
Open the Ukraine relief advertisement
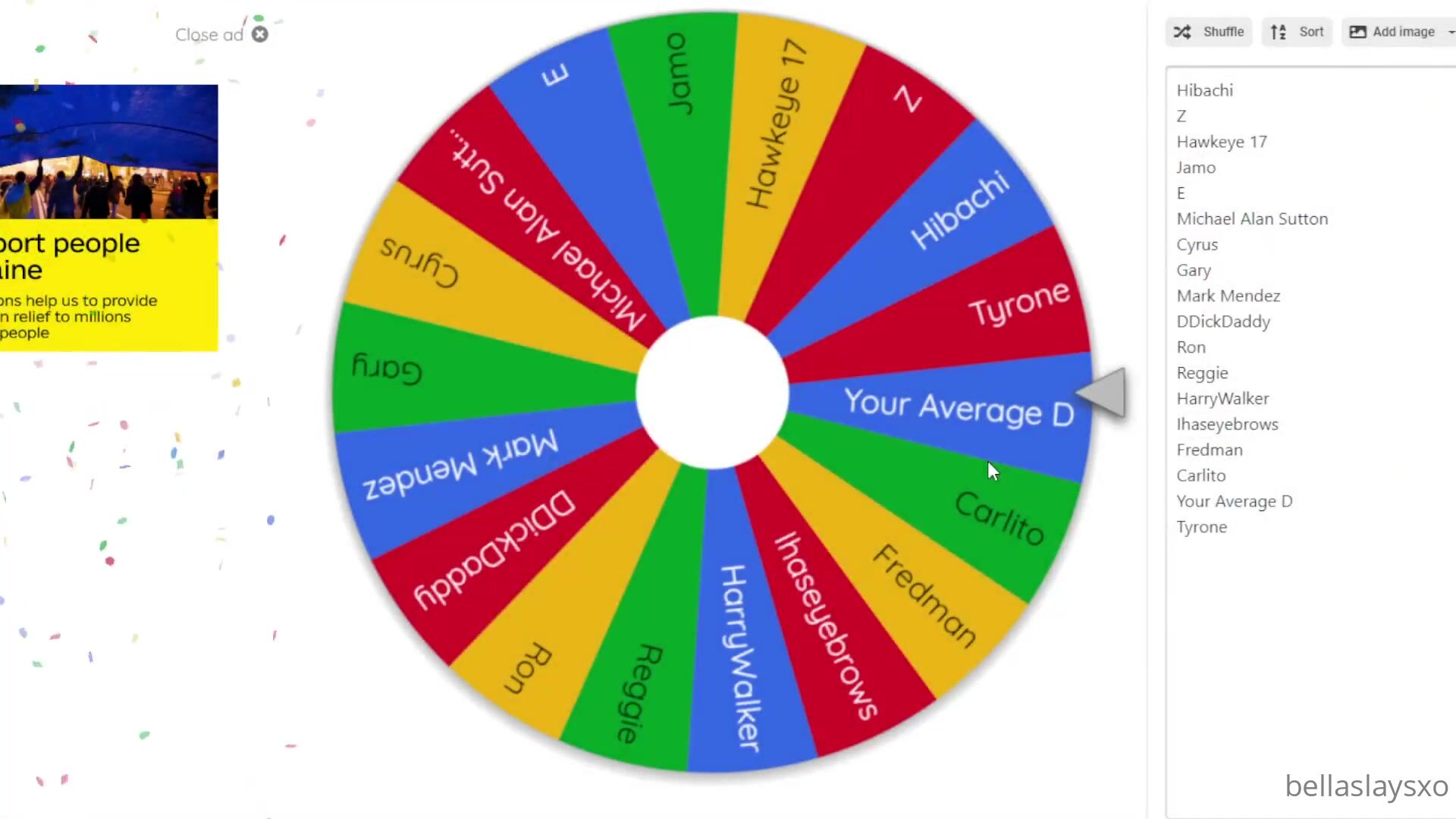point(108,218)
